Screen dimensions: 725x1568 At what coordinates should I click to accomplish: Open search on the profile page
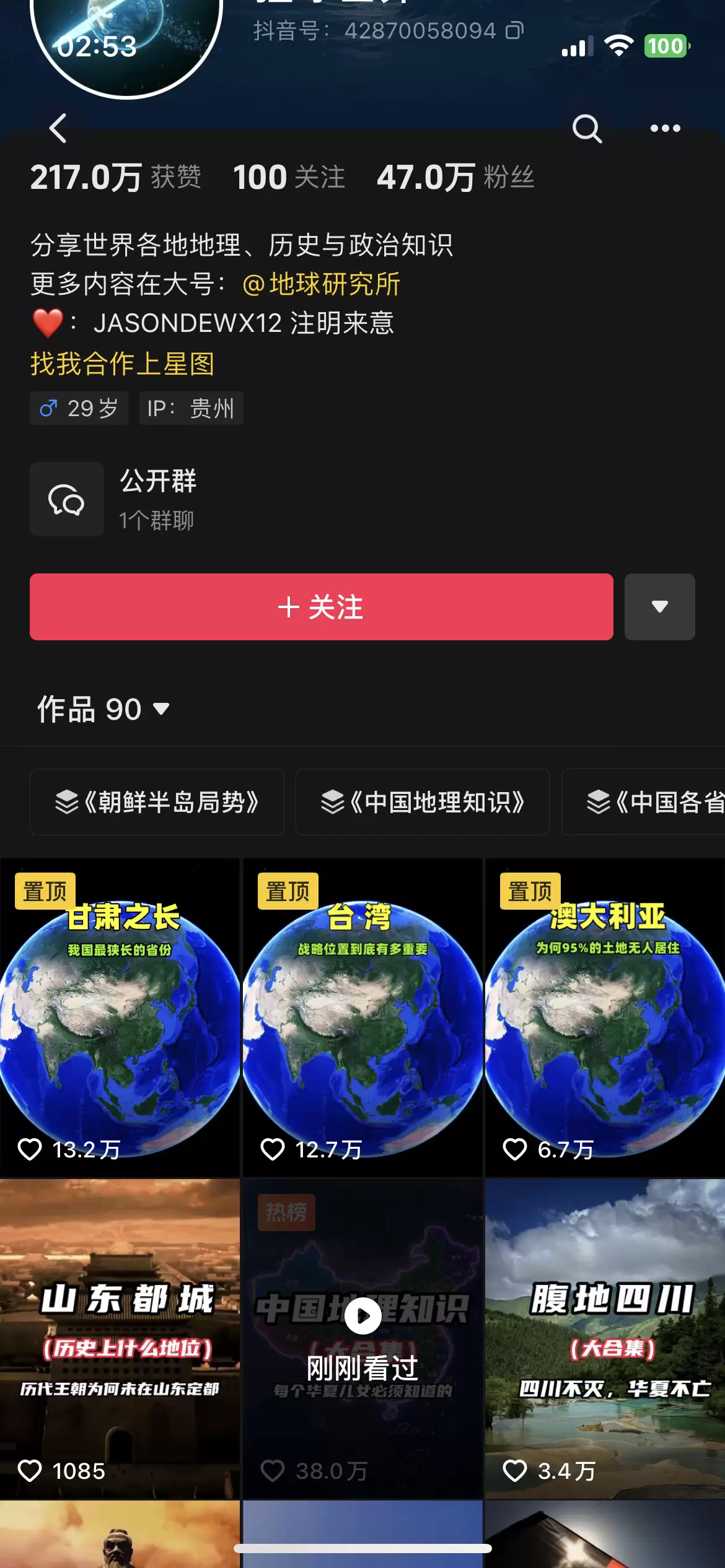tap(587, 128)
